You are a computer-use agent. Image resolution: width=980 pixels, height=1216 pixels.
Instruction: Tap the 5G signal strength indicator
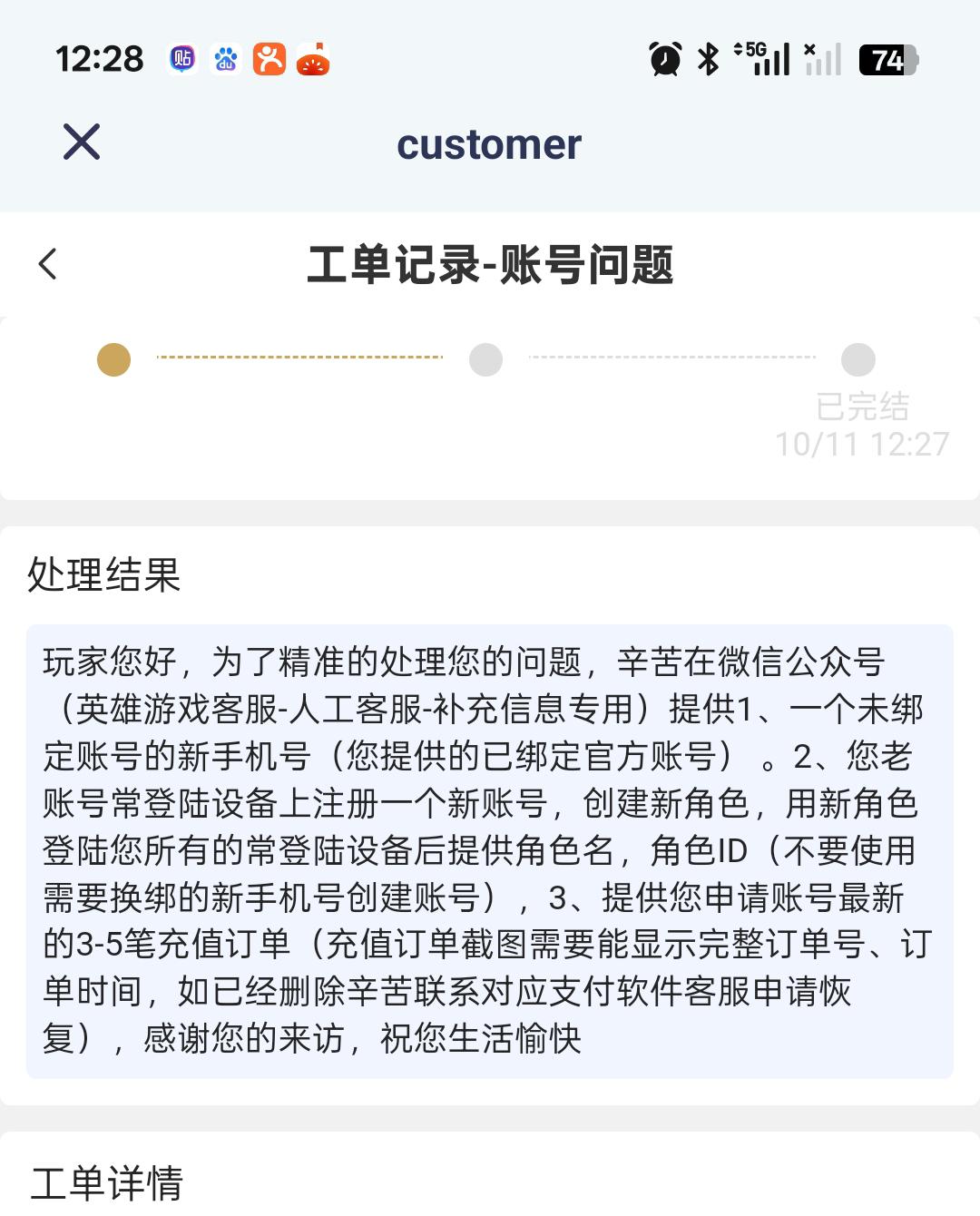coord(765,59)
